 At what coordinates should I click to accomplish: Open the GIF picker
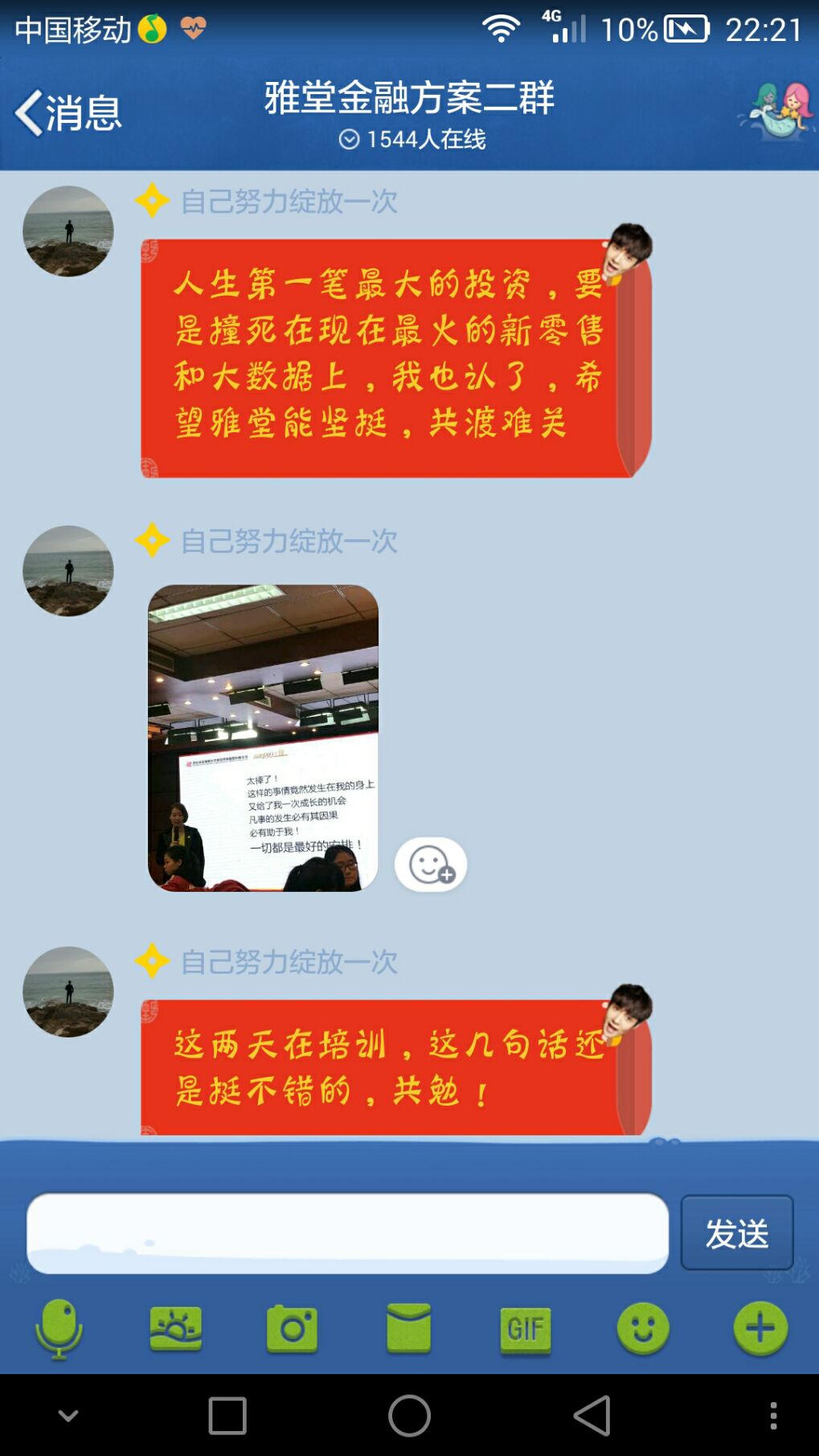point(525,1328)
